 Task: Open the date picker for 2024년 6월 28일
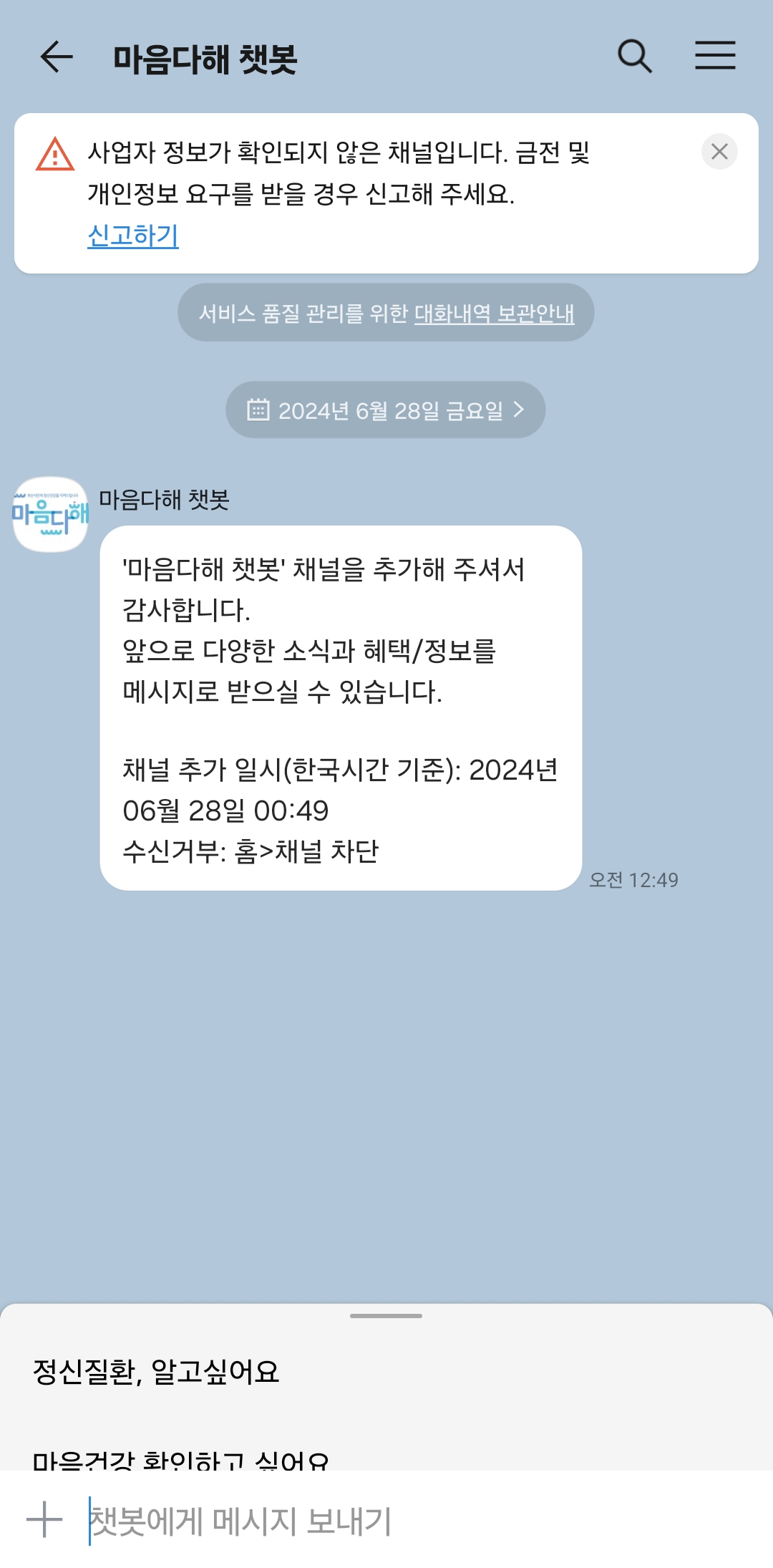point(386,410)
